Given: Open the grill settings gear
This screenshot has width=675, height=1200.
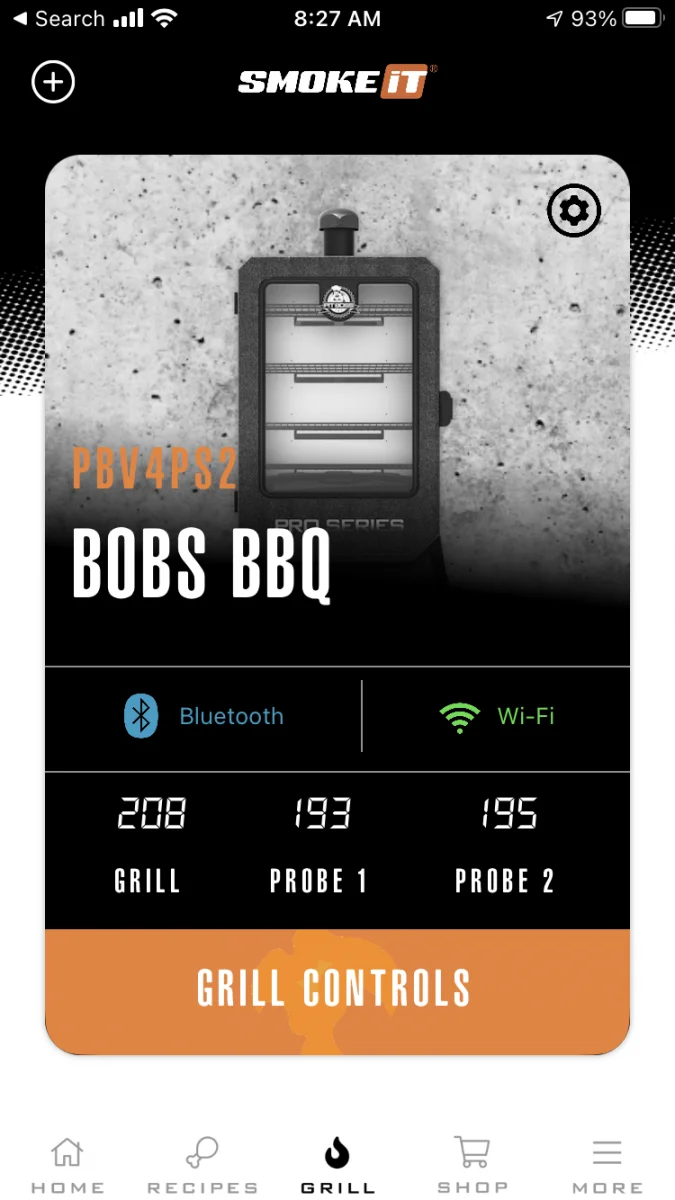Looking at the screenshot, I should (574, 210).
